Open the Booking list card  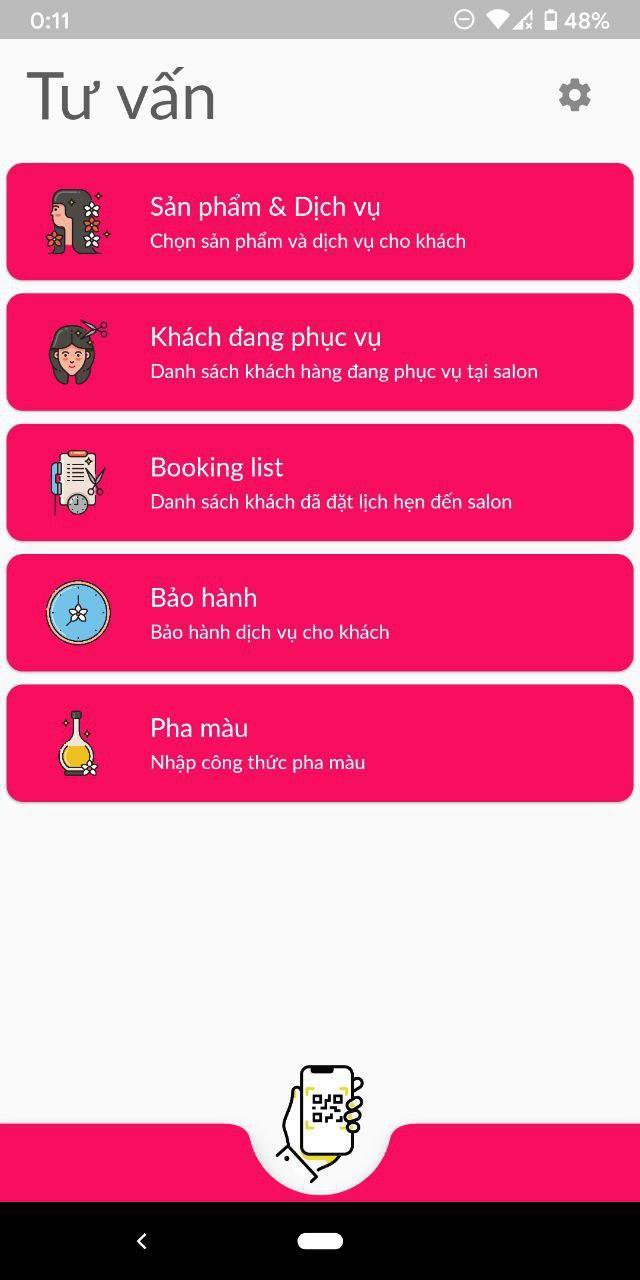[320, 482]
